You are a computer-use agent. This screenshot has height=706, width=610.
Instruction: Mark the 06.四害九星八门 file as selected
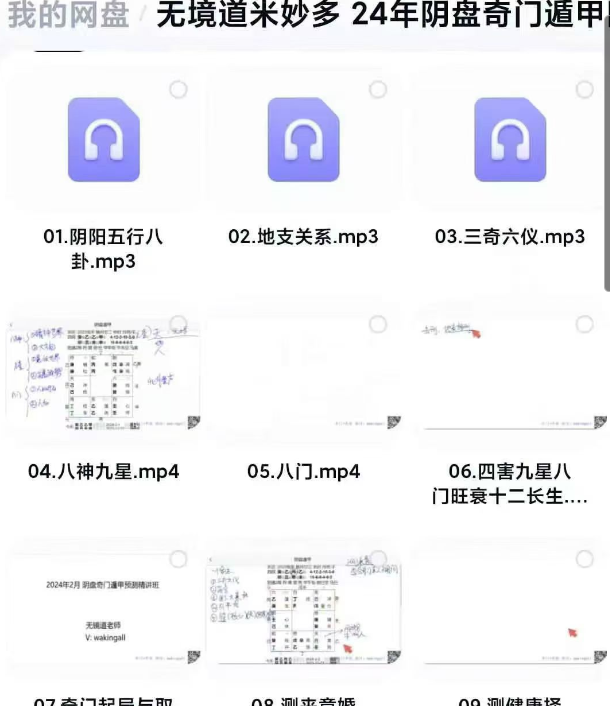click(584, 324)
